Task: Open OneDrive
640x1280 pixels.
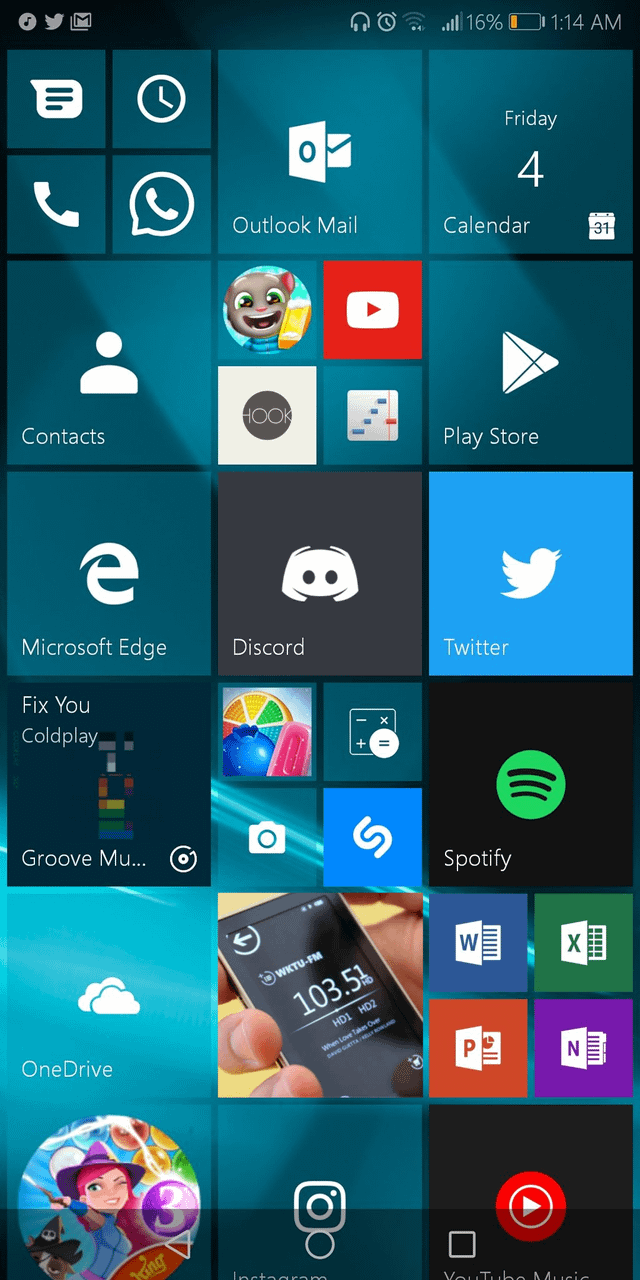Action: (109, 996)
